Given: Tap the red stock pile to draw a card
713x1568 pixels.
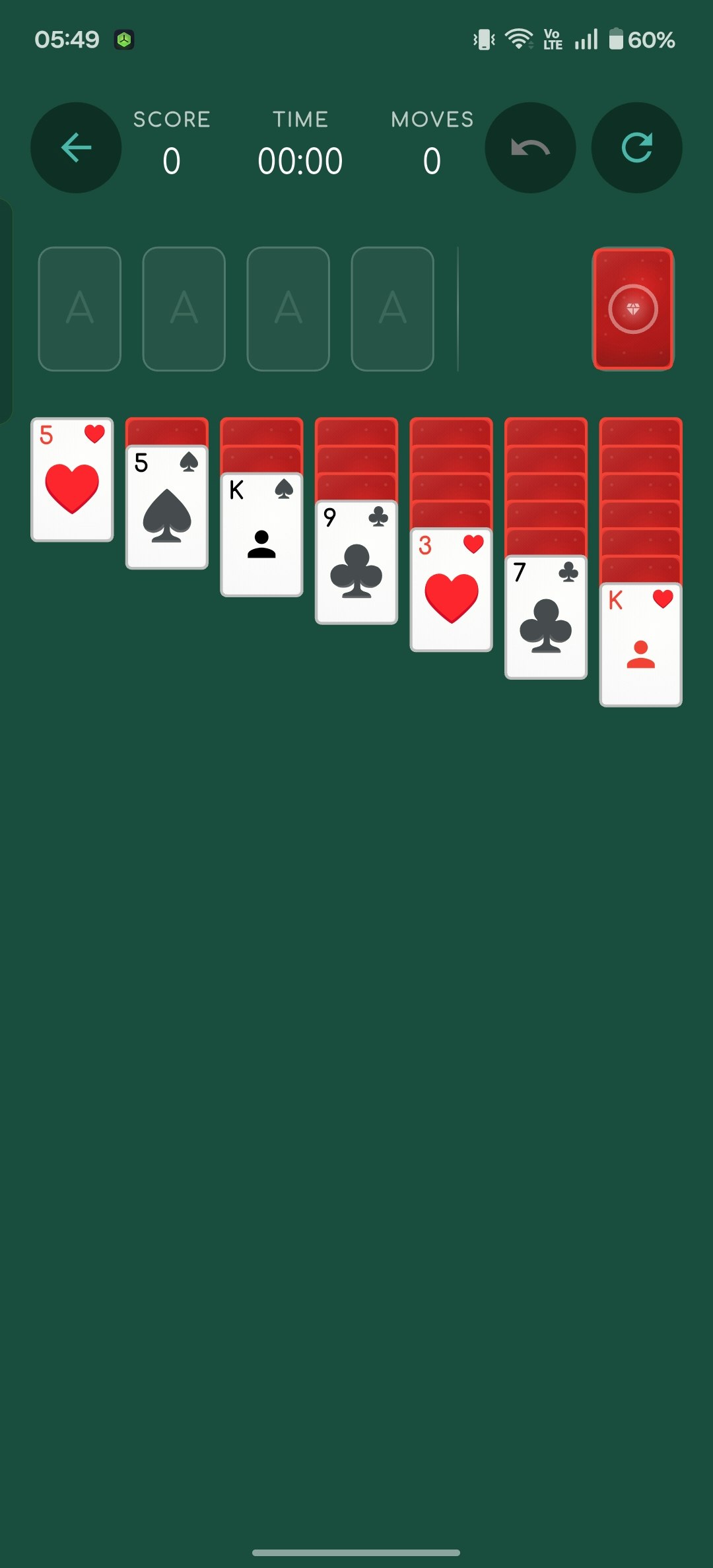Looking at the screenshot, I should (x=632, y=308).
